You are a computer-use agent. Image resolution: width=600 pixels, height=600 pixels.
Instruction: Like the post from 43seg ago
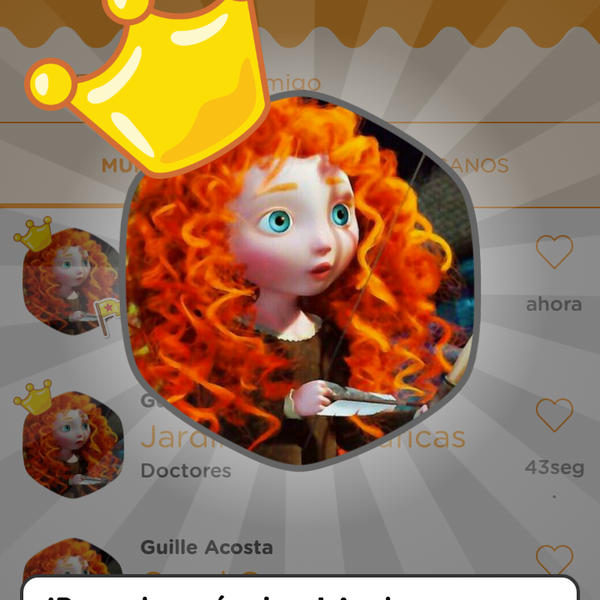click(554, 414)
